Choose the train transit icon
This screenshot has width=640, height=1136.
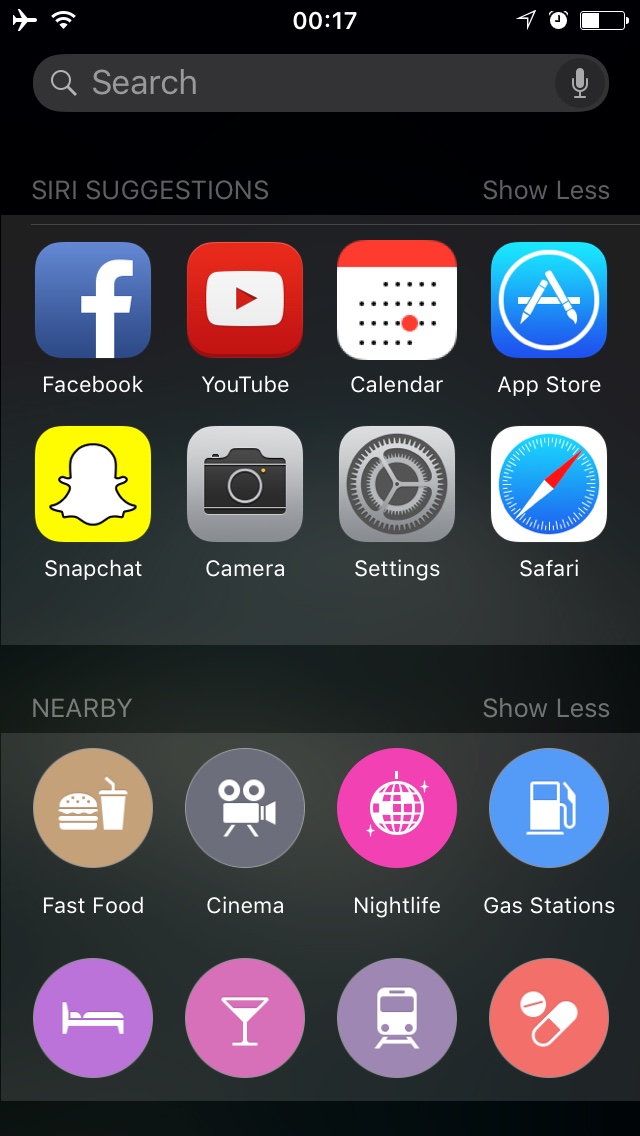(397, 1018)
